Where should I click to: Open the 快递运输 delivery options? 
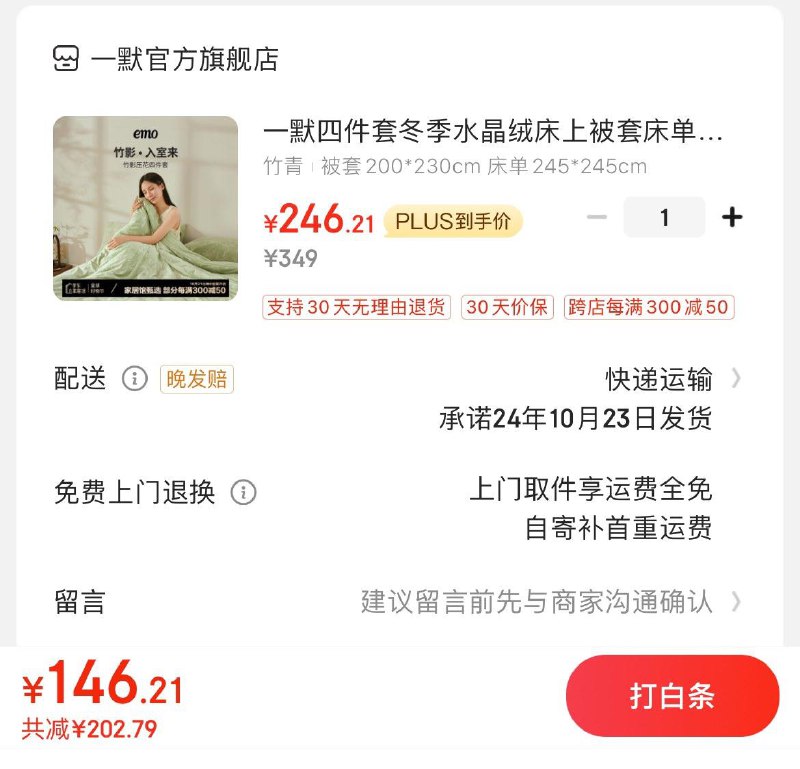coord(672,379)
